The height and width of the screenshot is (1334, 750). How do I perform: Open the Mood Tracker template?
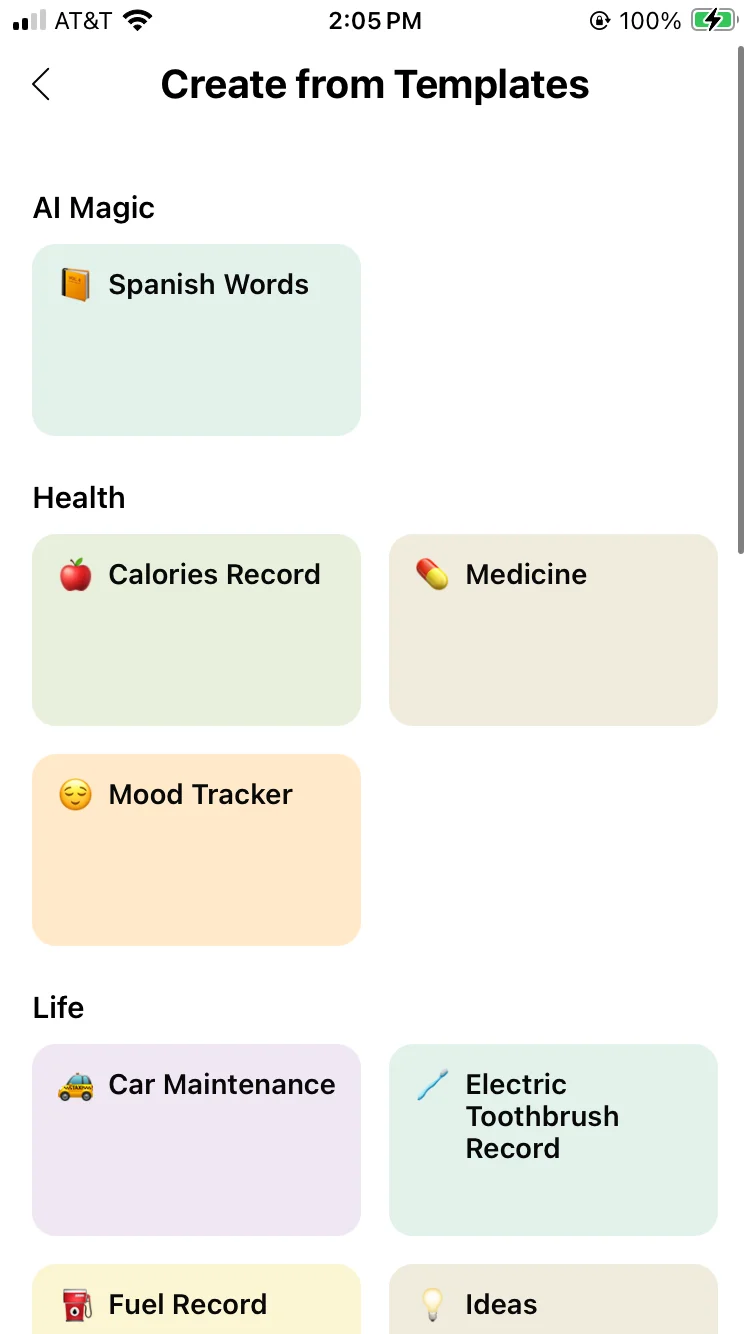[x=196, y=850]
